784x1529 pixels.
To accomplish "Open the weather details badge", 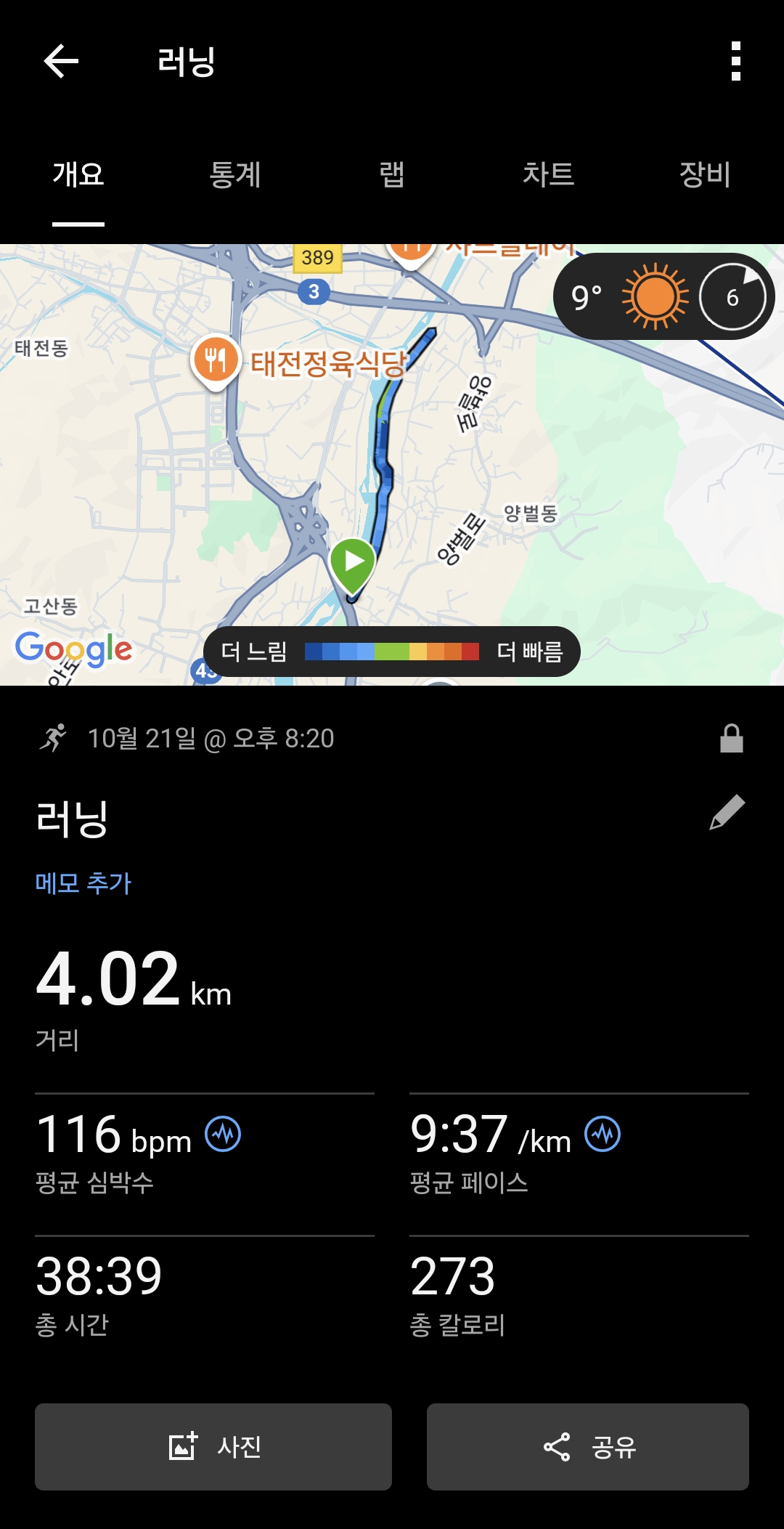I will click(663, 296).
